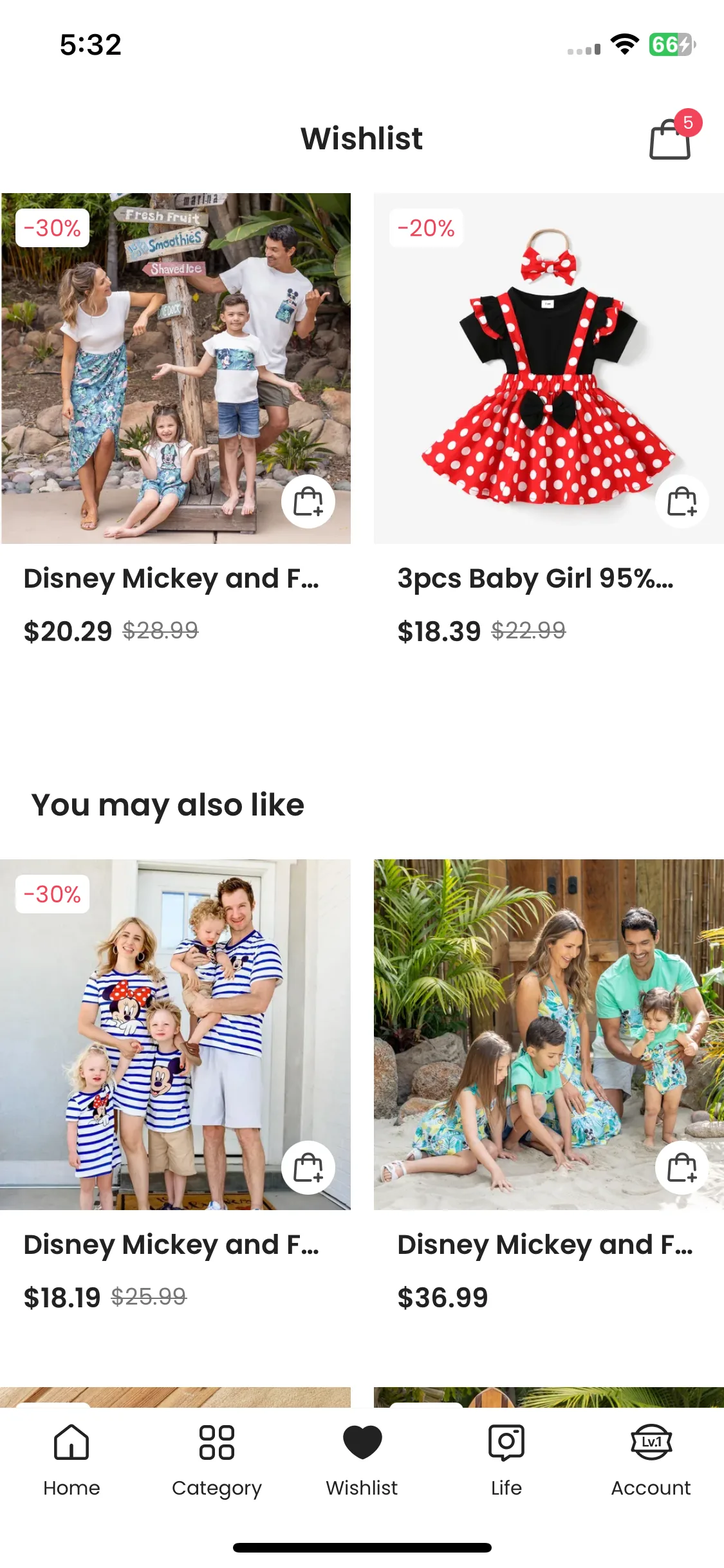Add the $36.99 Disney Mickey item to bag

pos(682,1168)
